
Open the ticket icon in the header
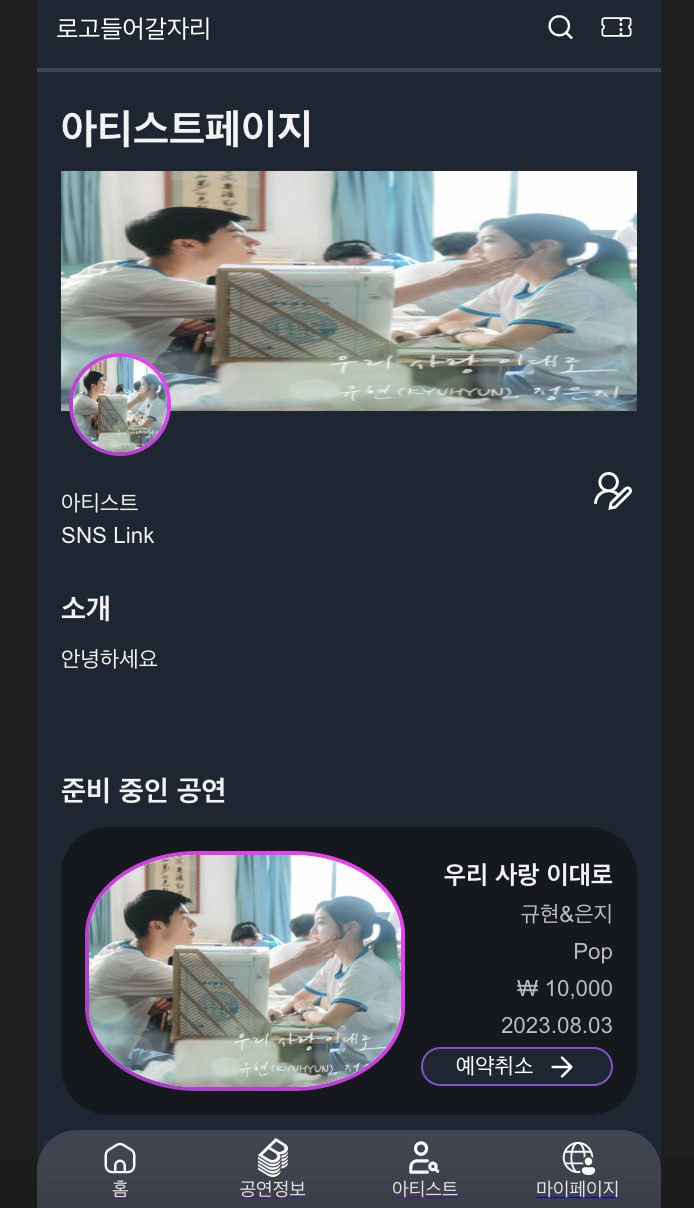point(616,27)
